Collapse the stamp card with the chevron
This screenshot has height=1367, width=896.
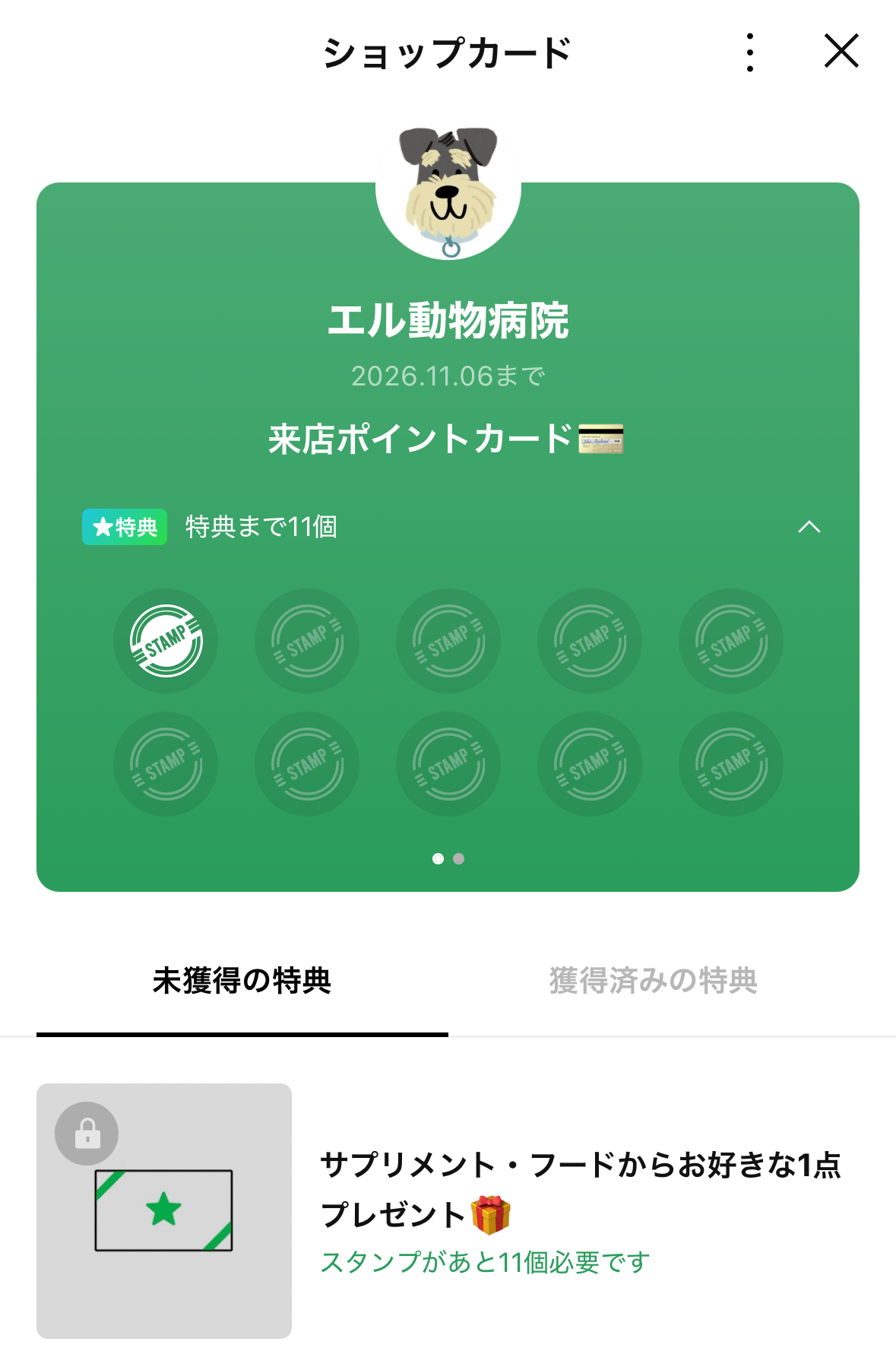[x=809, y=526]
